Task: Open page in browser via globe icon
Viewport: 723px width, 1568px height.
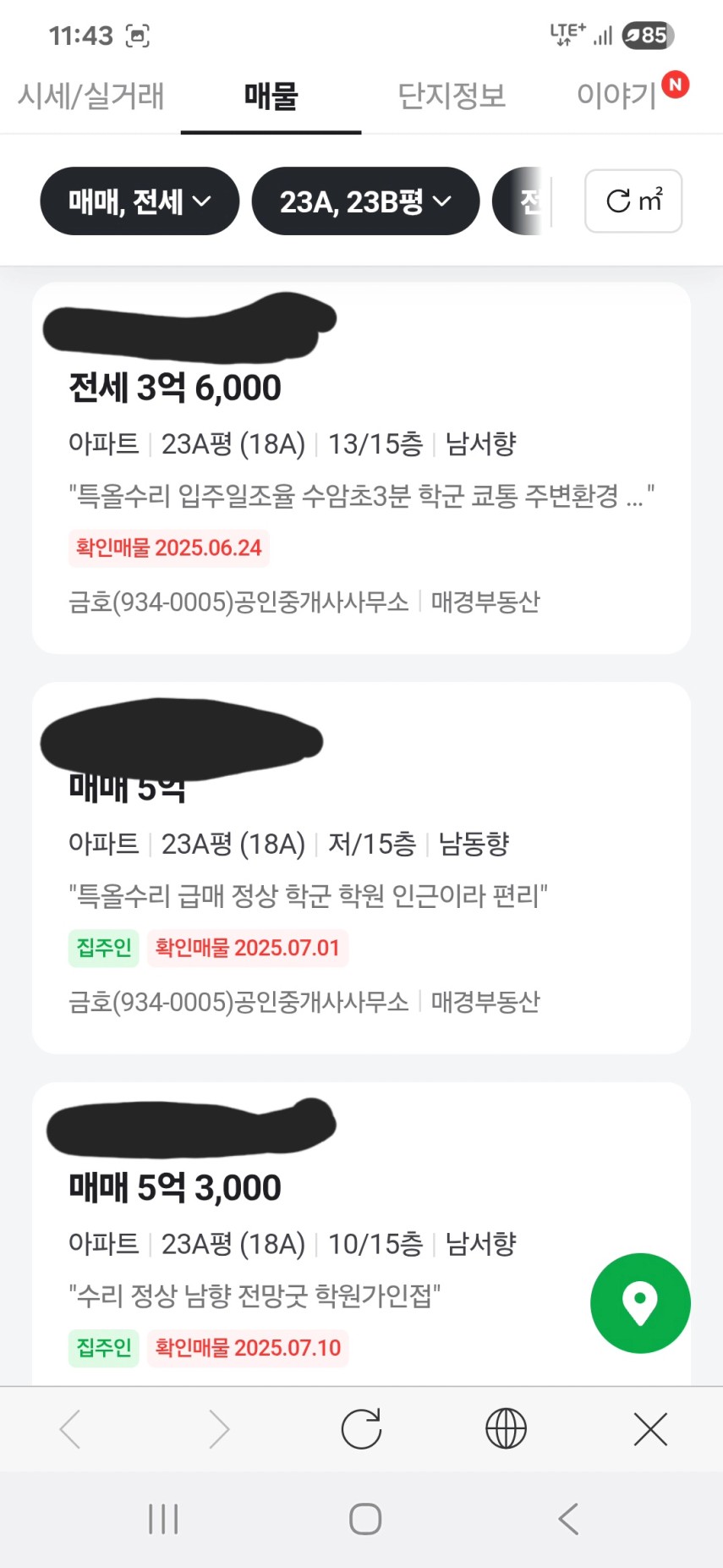Action: tap(506, 1429)
